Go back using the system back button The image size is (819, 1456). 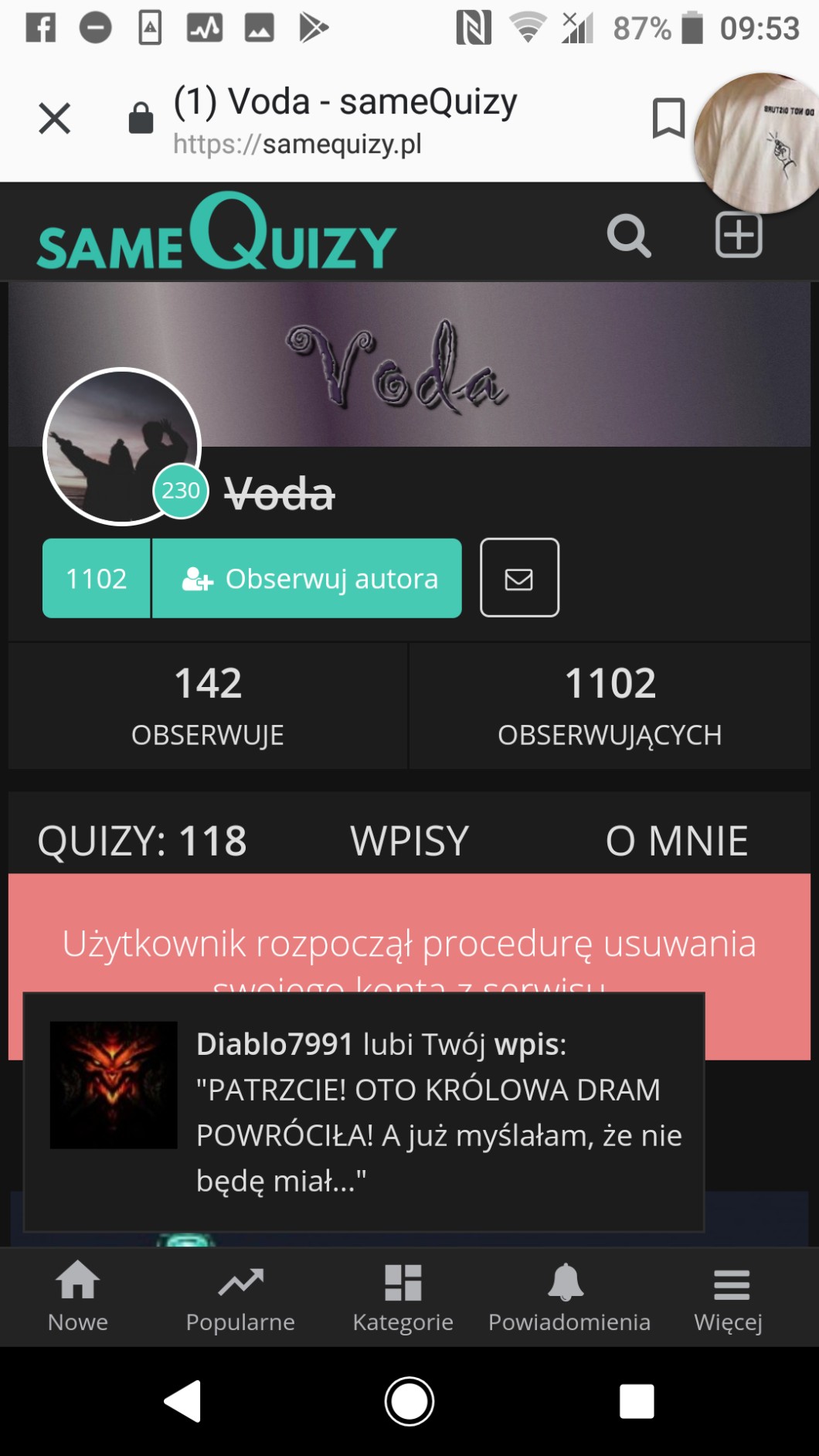(x=183, y=1400)
